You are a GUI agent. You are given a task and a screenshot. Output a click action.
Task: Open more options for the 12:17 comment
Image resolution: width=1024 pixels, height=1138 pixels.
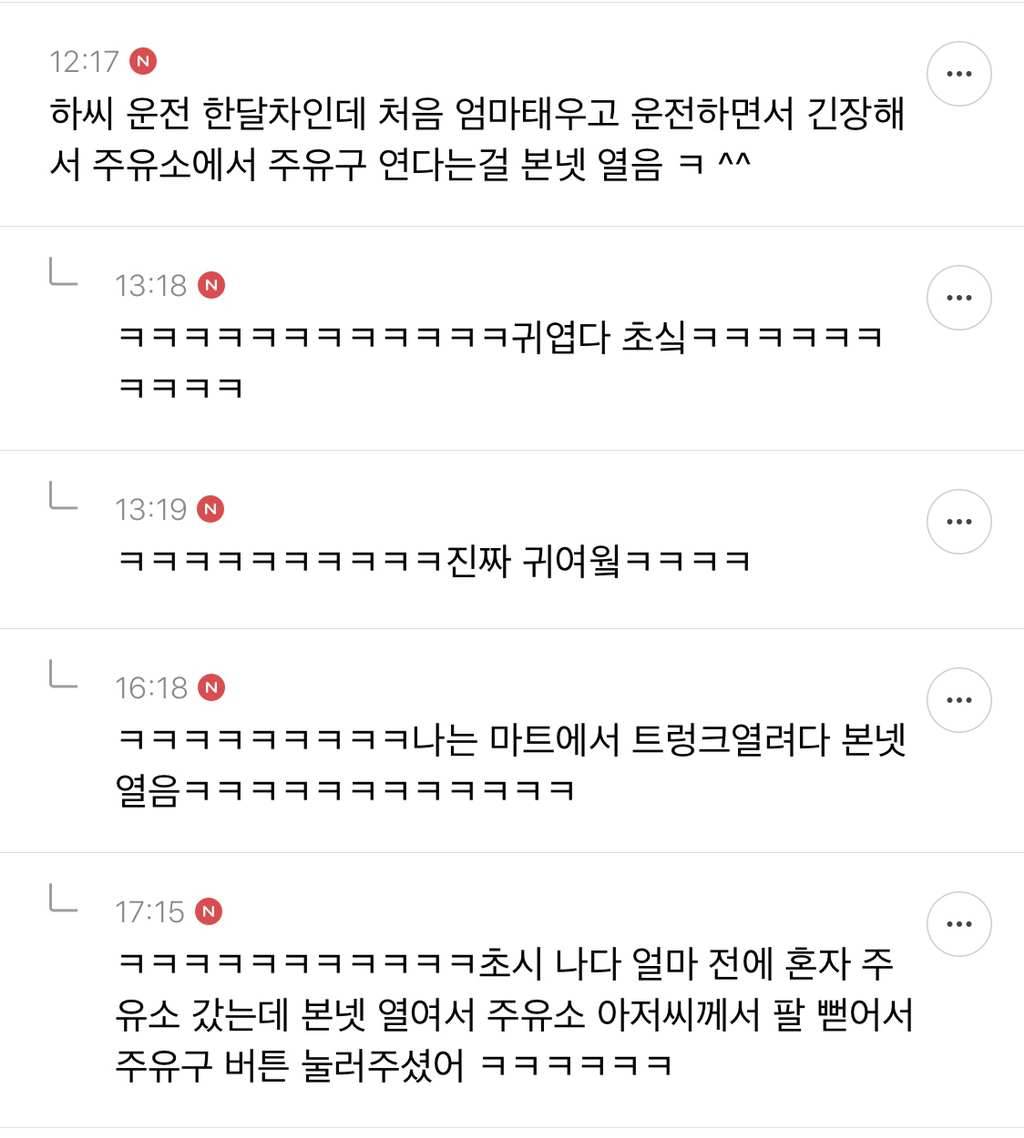point(959,74)
